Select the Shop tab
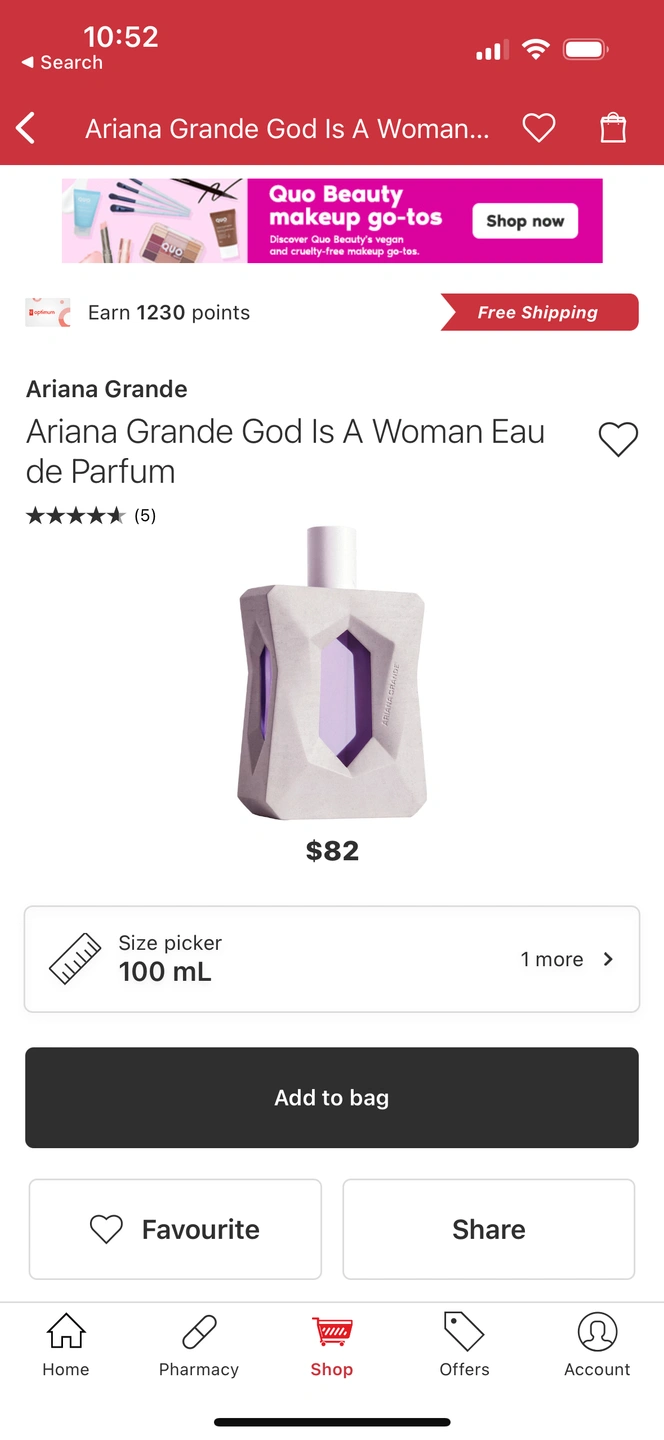This screenshot has width=664, height=1440. click(332, 1345)
